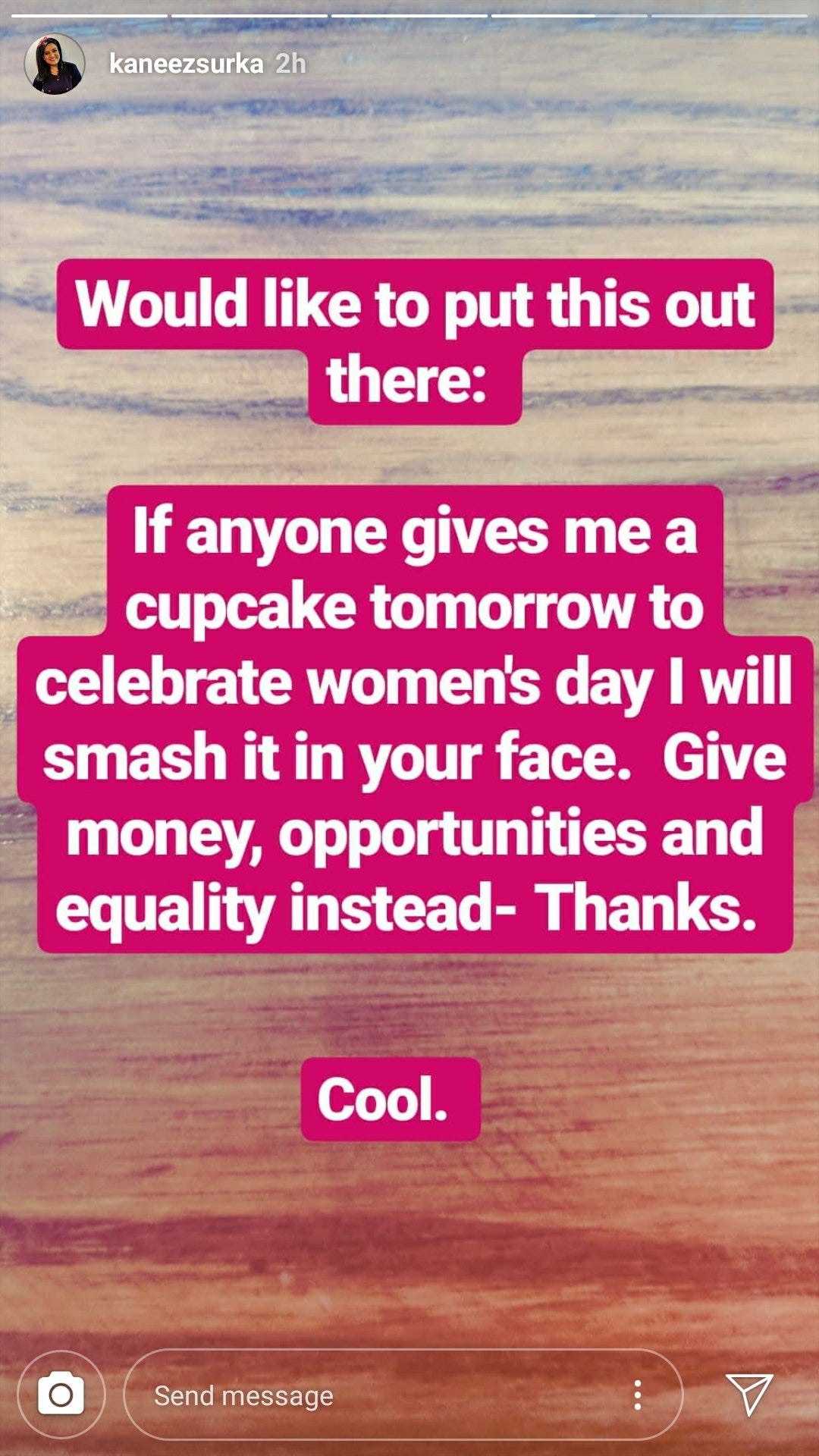819x1456 pixels.
Task: Open kaneezsurka's profile picture
Action: click(55, 64)
